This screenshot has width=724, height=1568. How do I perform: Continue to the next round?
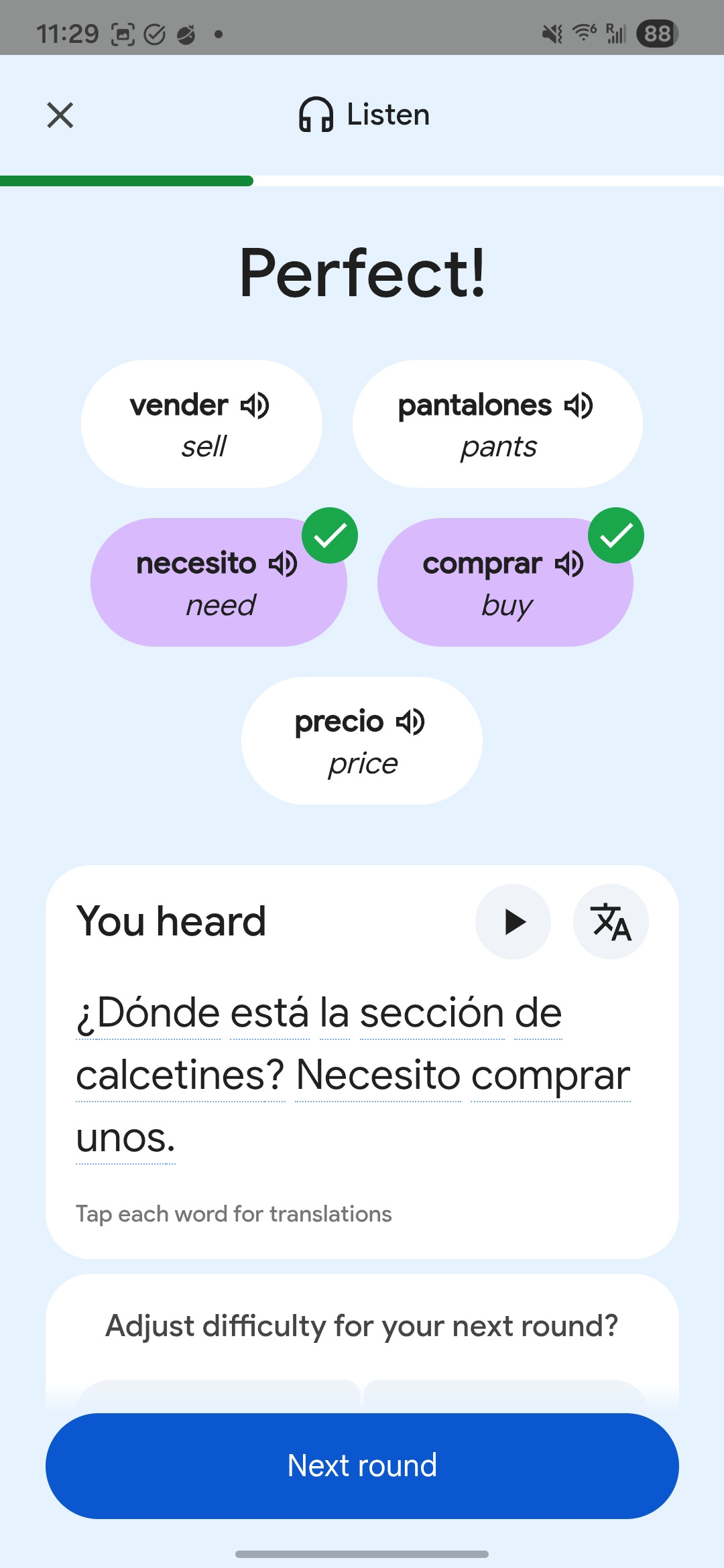[x=362, y=1466]
